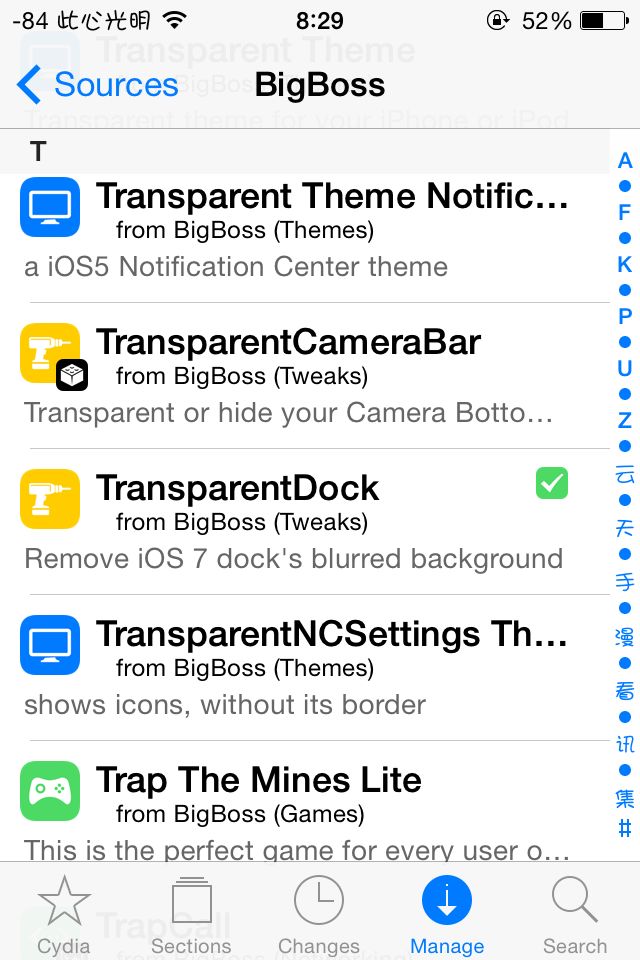Open the TransparentCameraBar package

(x=305, y=376)
